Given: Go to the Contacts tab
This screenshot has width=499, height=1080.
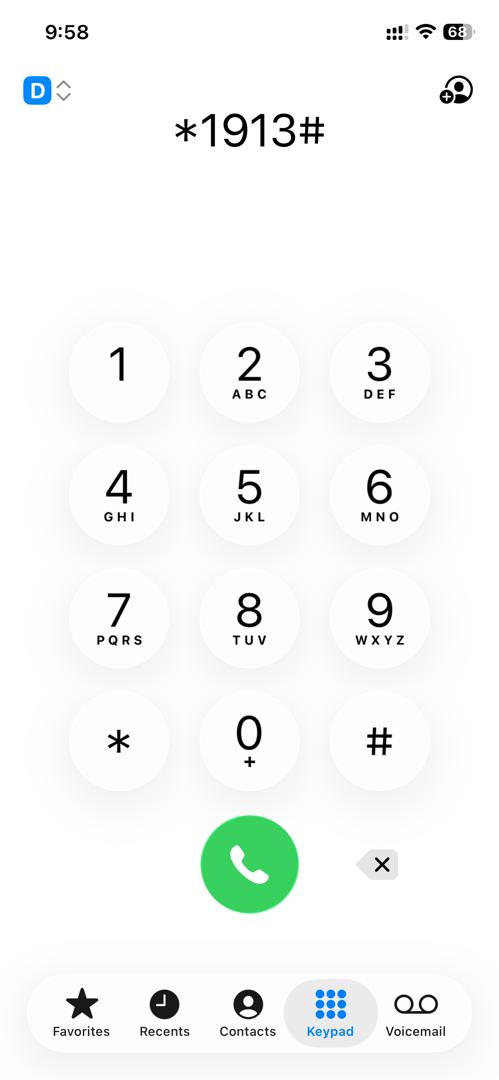Looking at the screenshot, I should point(248,1012).
